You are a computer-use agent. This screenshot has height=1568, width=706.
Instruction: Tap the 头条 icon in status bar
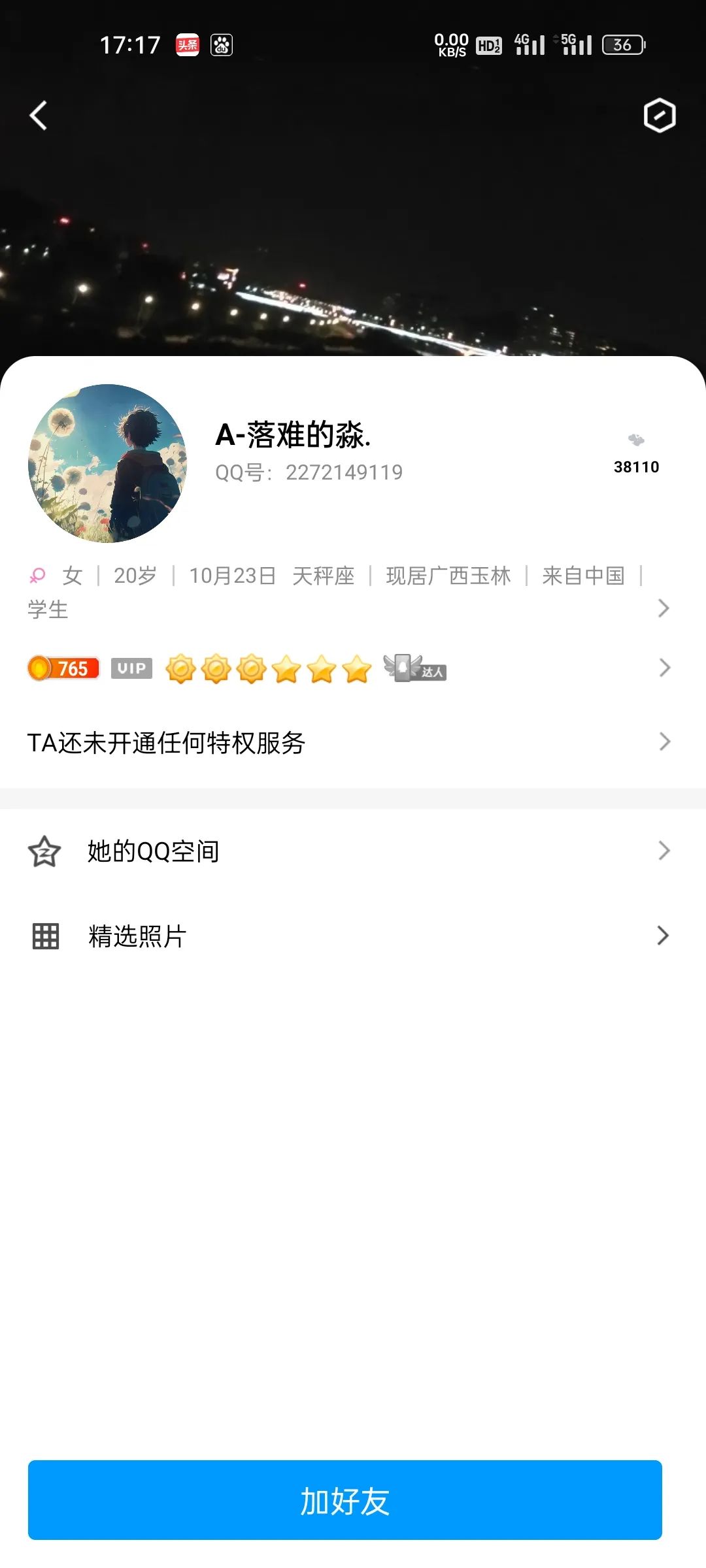[x=186, y=44]
